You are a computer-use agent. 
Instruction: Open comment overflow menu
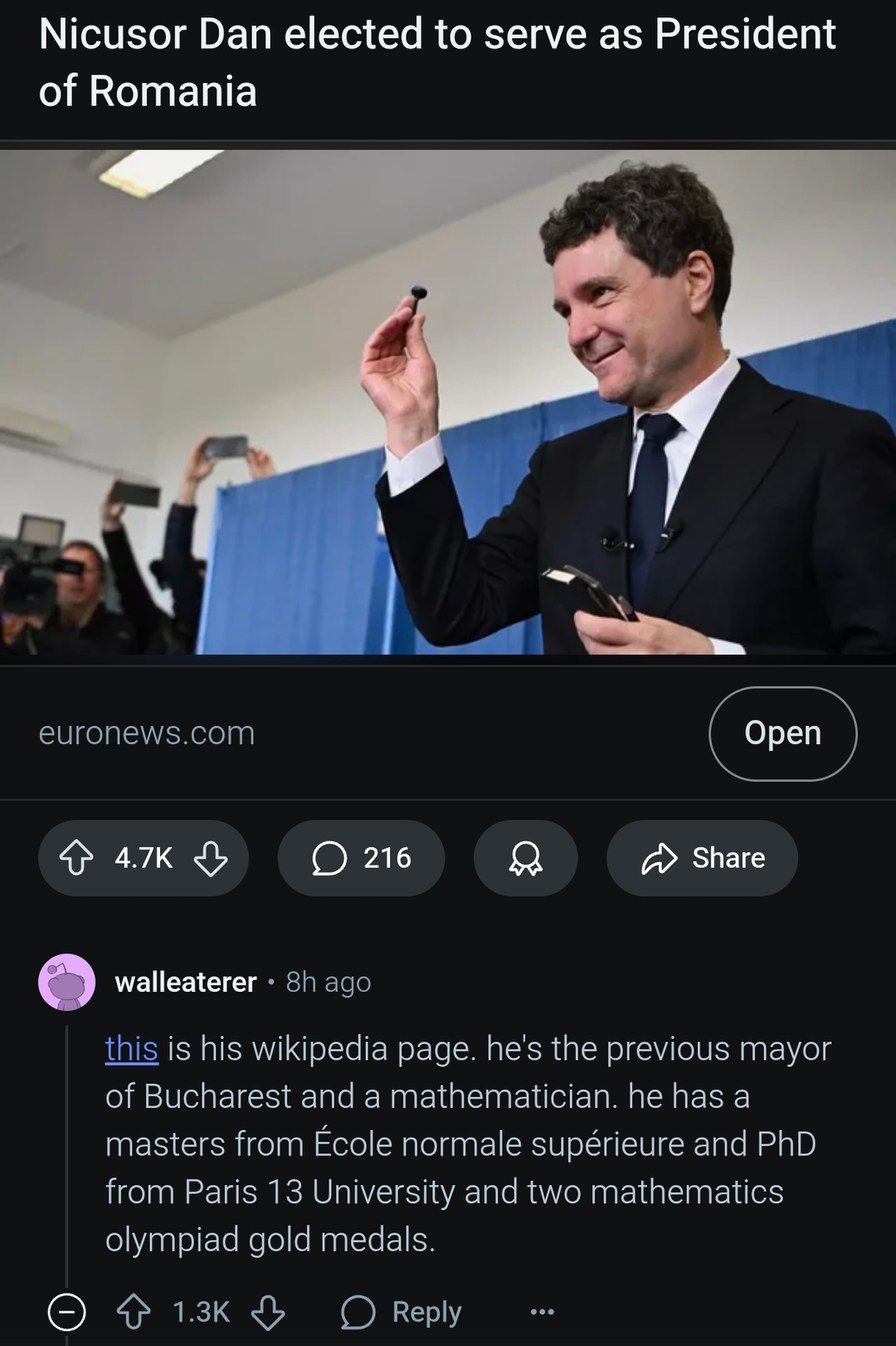(x=541, y=1311)
